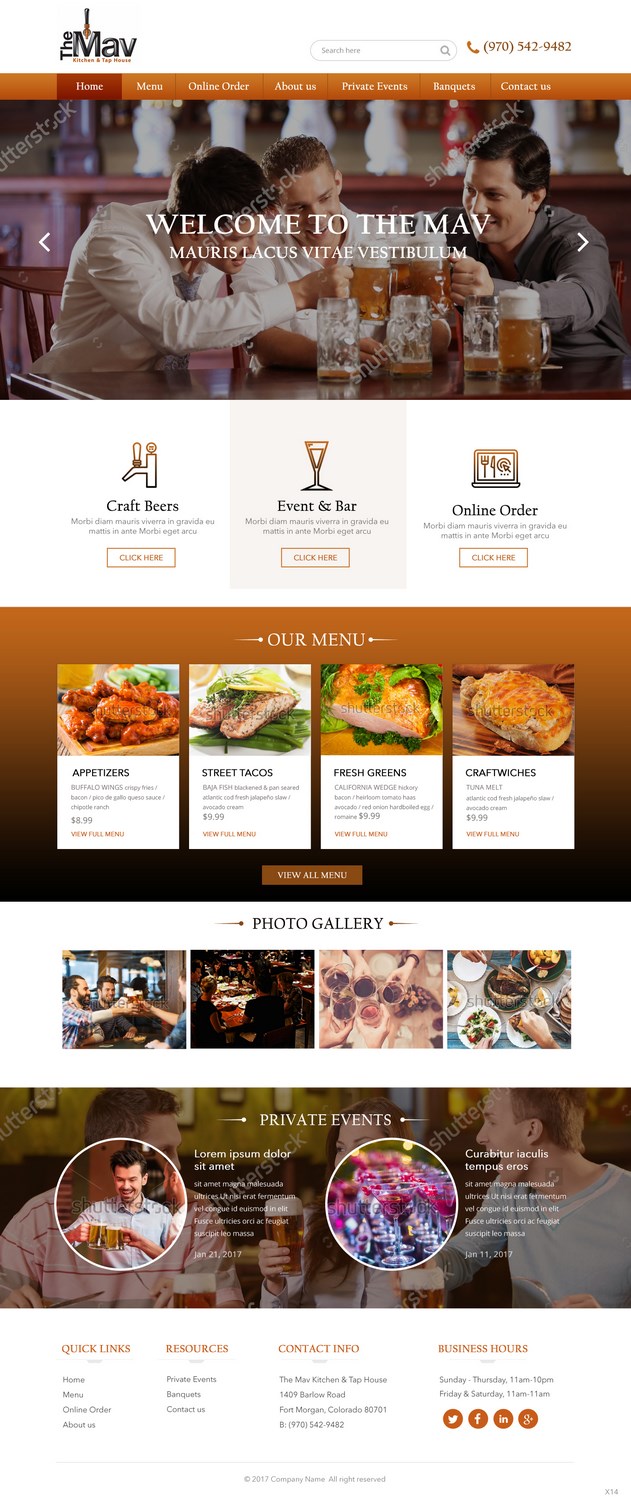Open the Banquets nav item
Image resolution: width=631 pixels, height=1500 pixels.
454,86
